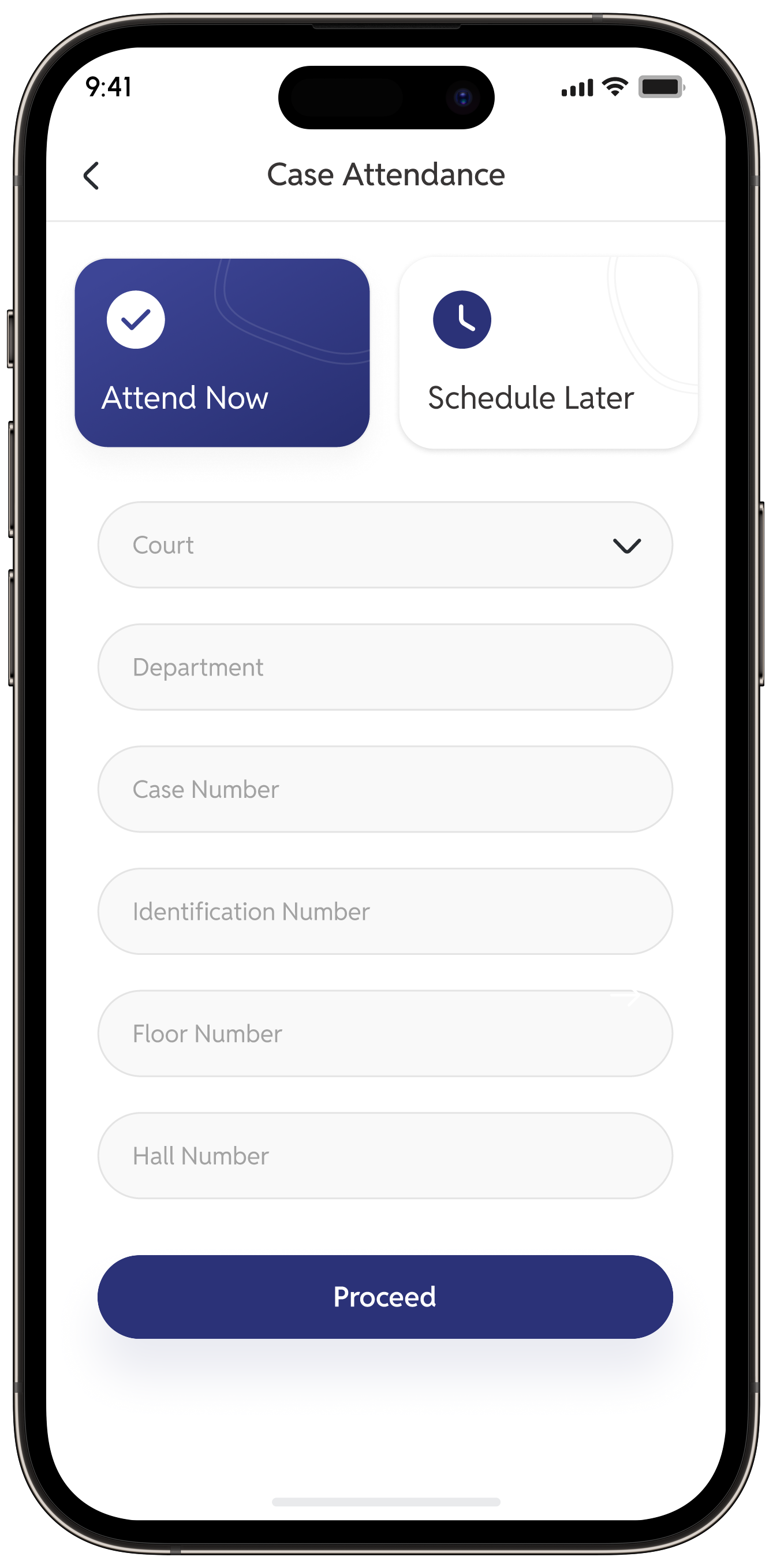Switch to Schedule Later
773x1568 pixels.
(548, 352)
